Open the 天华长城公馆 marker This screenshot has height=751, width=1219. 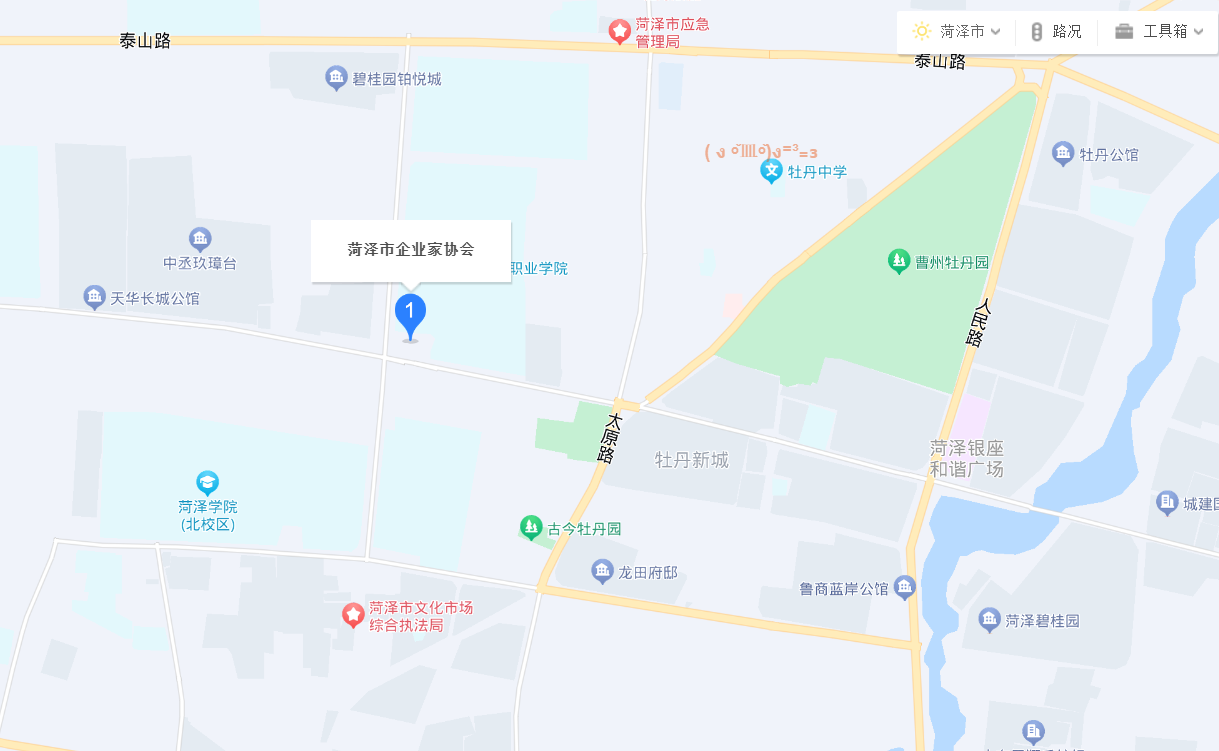point(95,297)
